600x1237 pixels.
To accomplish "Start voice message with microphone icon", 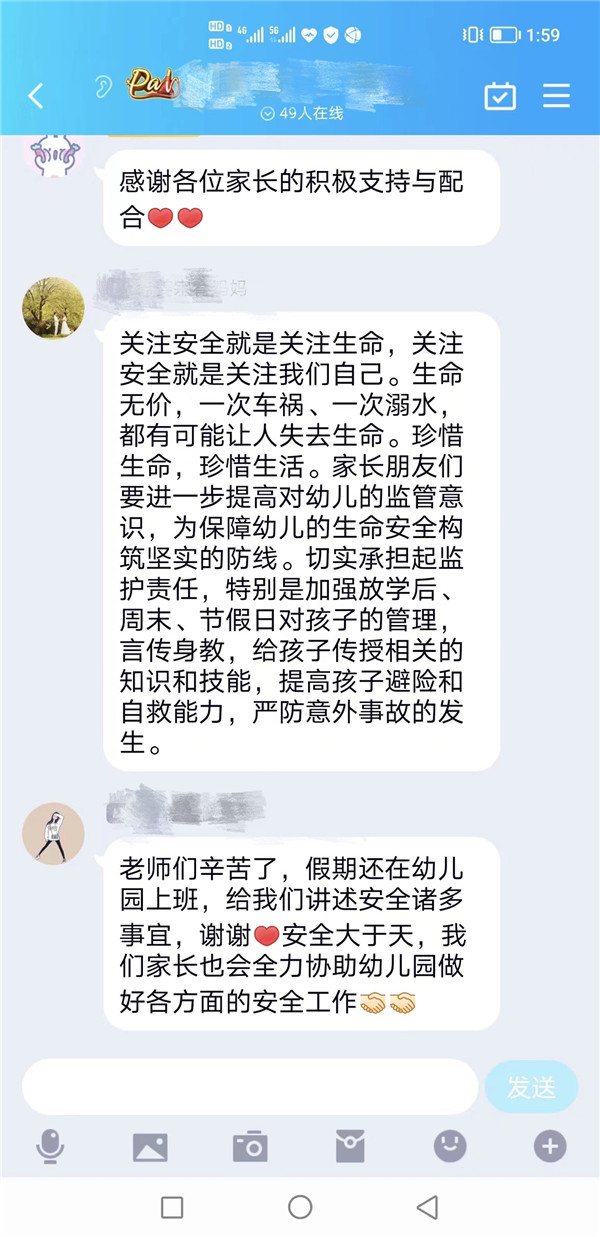I will point(50,1146).
